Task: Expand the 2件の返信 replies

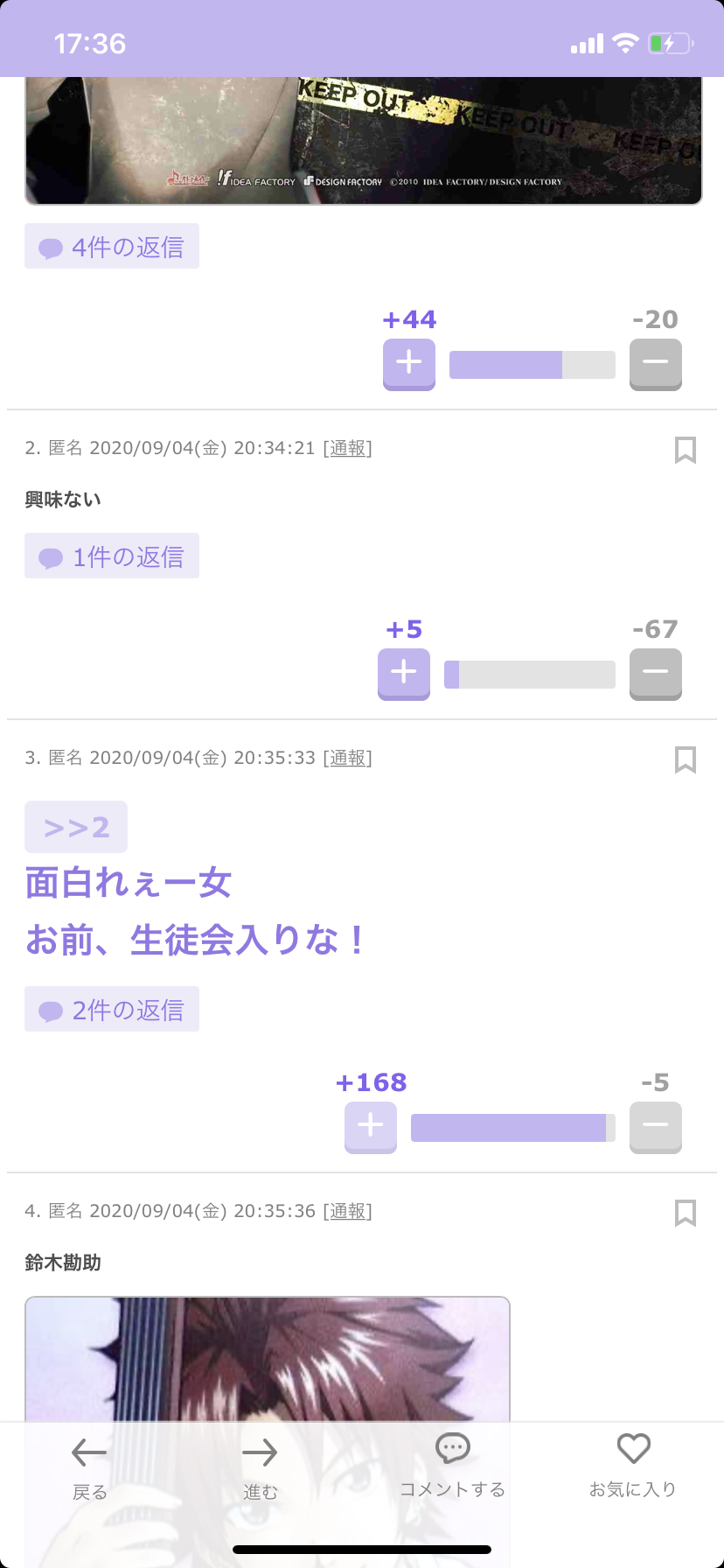Action: point(112,1009)
